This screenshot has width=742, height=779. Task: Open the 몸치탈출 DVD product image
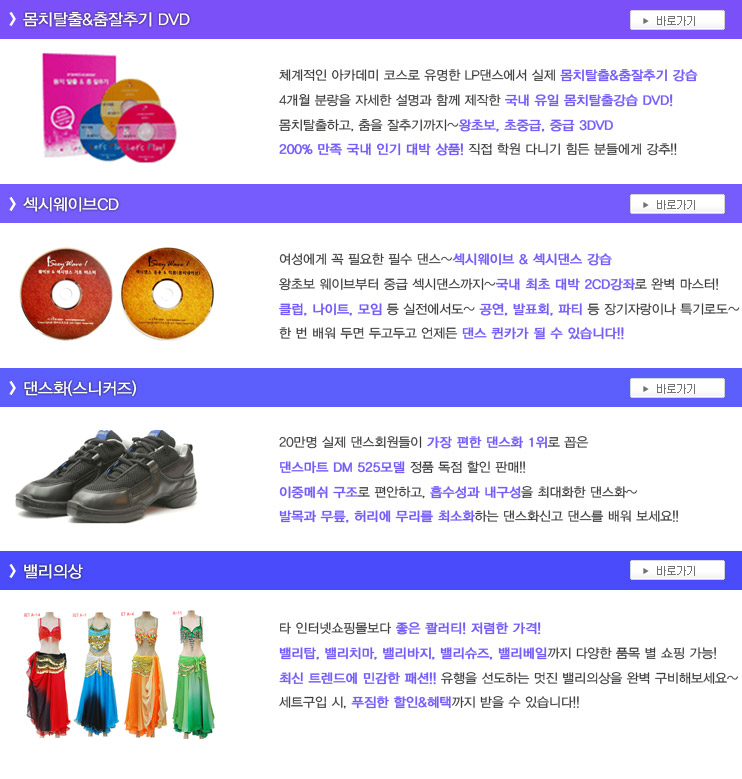[x=108, y=107]
